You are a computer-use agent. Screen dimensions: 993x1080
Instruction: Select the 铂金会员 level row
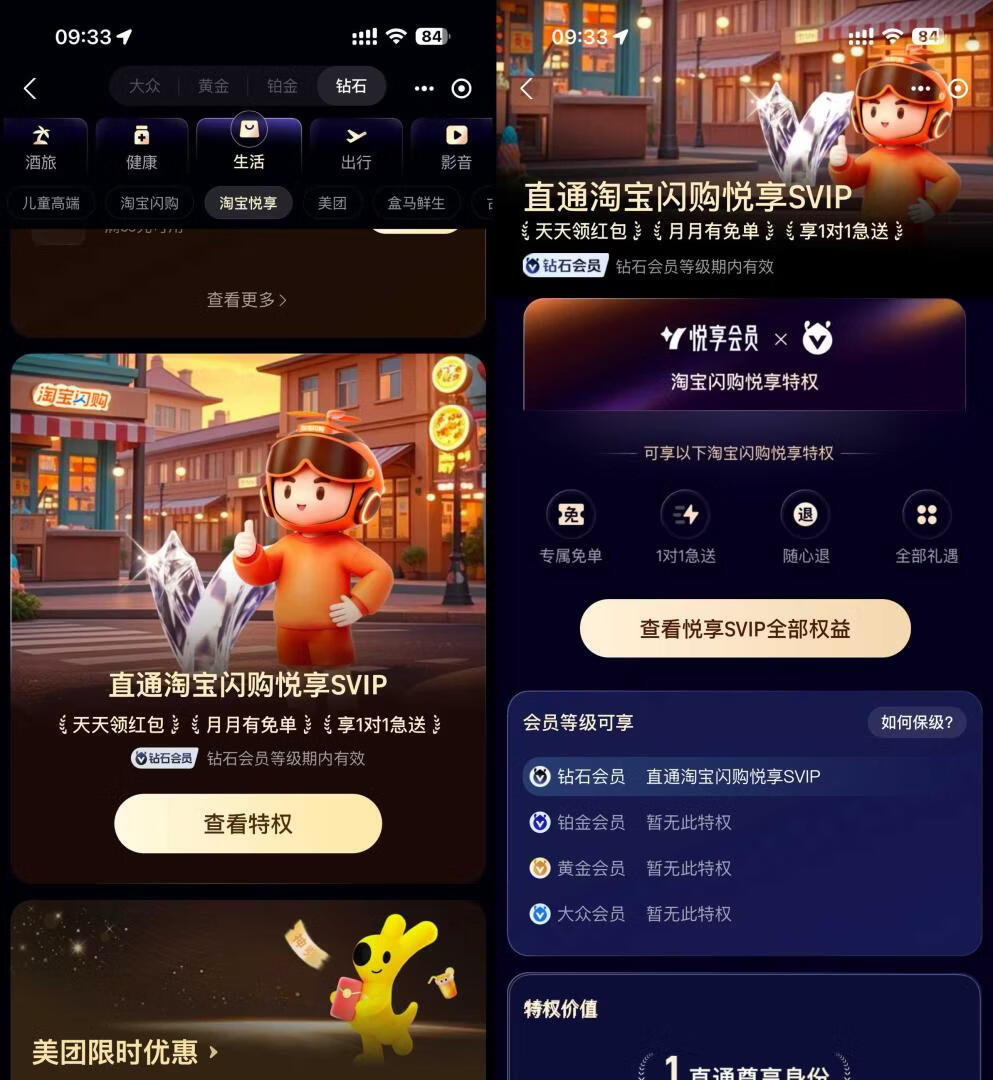[744, 822]
